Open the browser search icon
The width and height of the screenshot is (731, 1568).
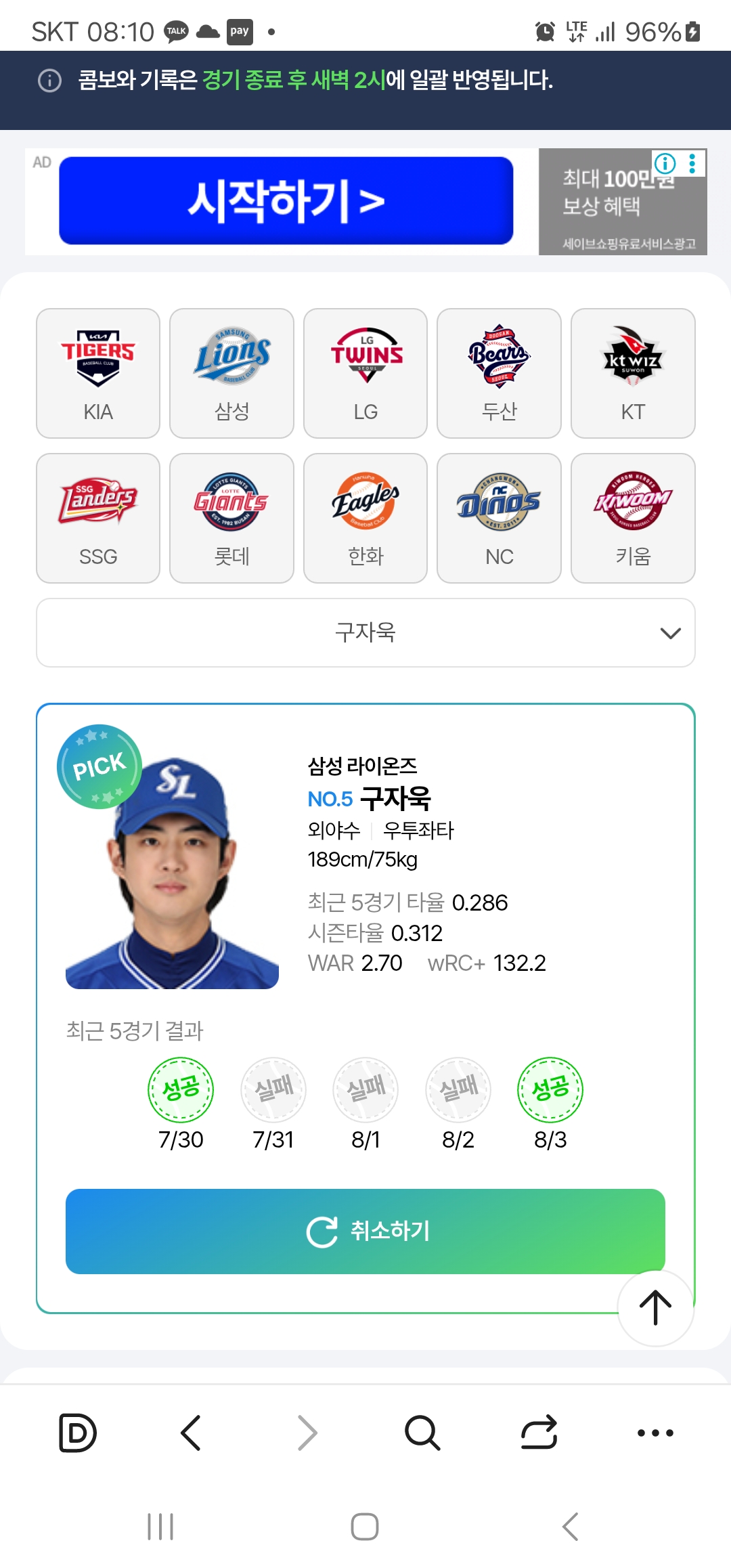tap(422, 1433)
